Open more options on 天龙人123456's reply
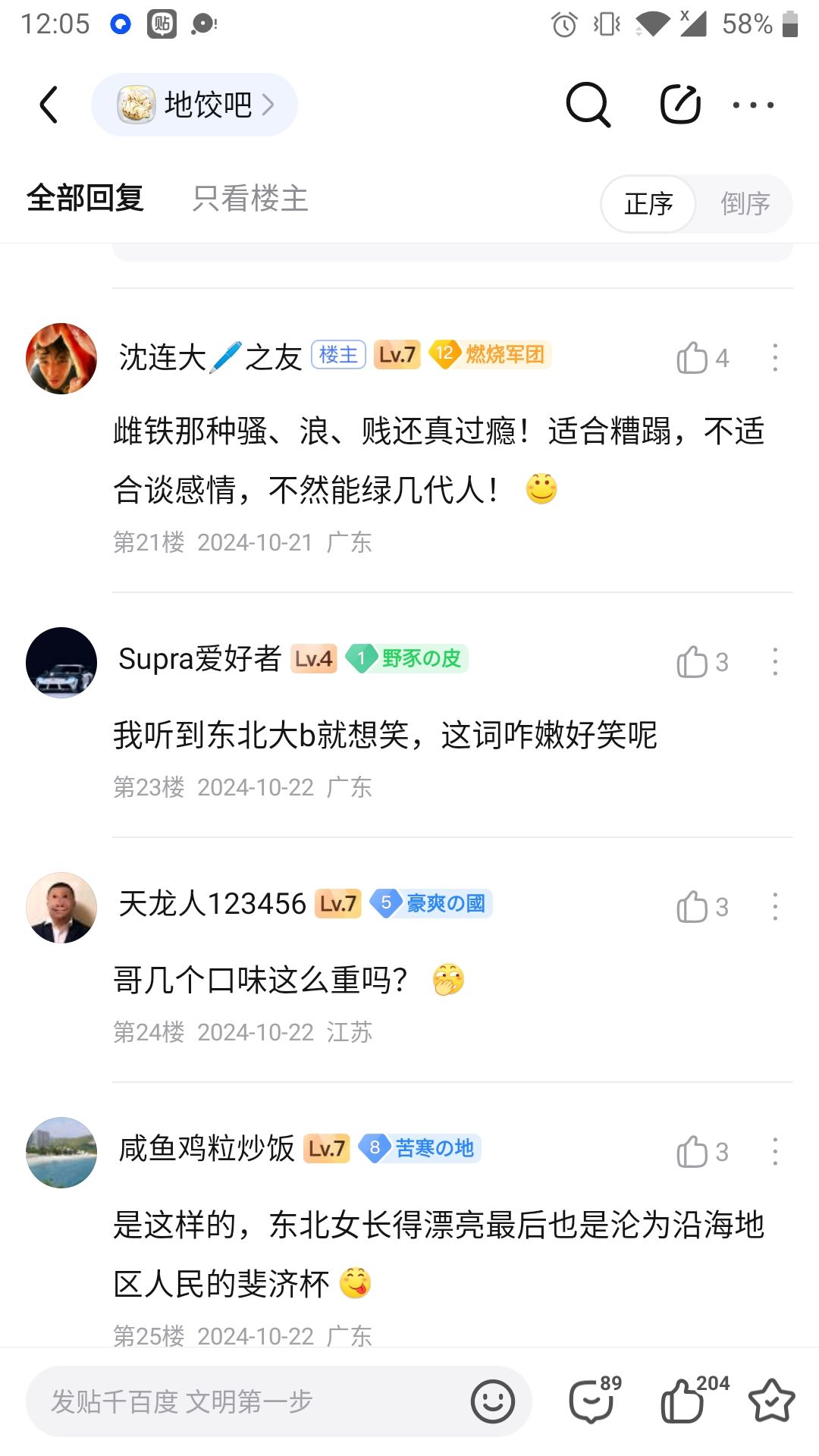This screenshot has height=1456, width=819. point(774,907)
